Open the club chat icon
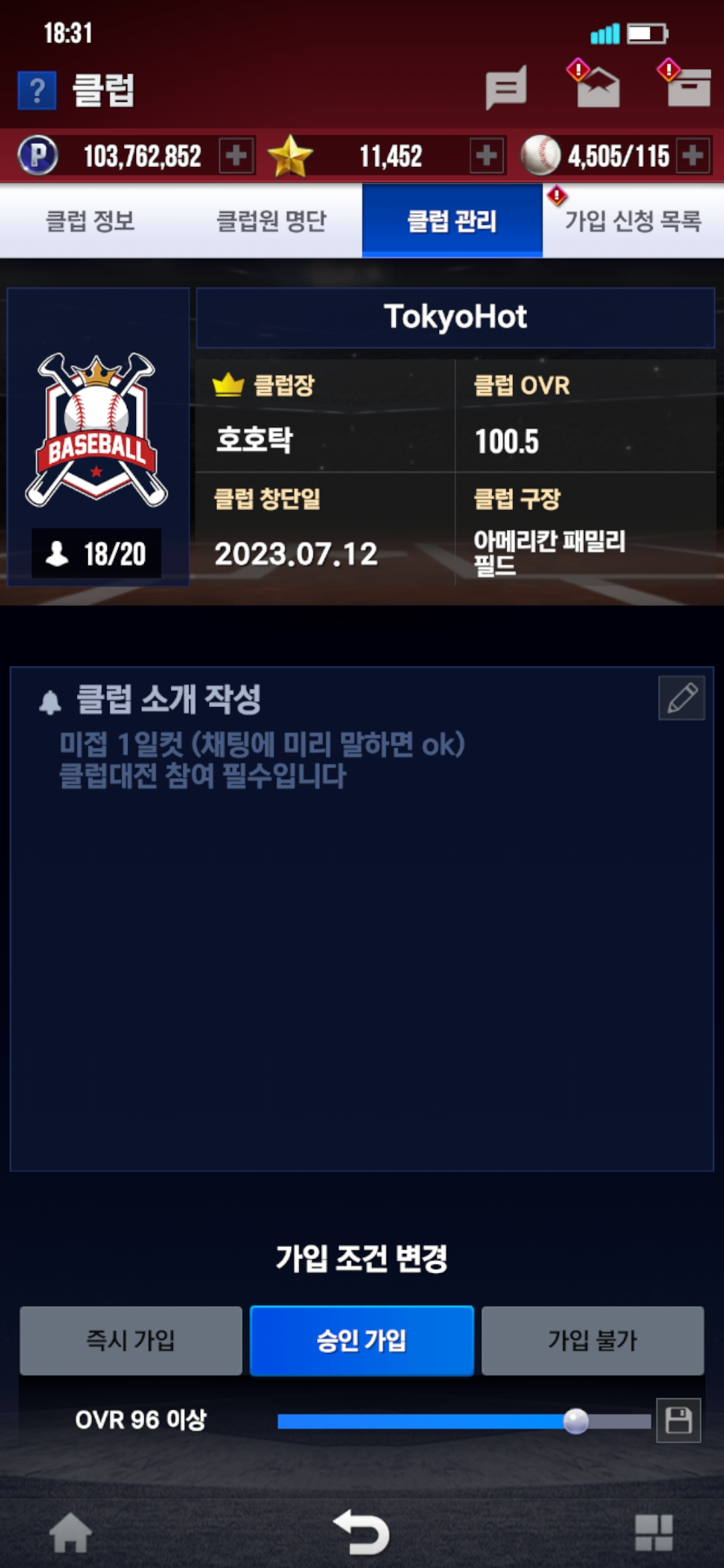The image size is (724, 1568). pyautogui.click(x=506, y=88)
